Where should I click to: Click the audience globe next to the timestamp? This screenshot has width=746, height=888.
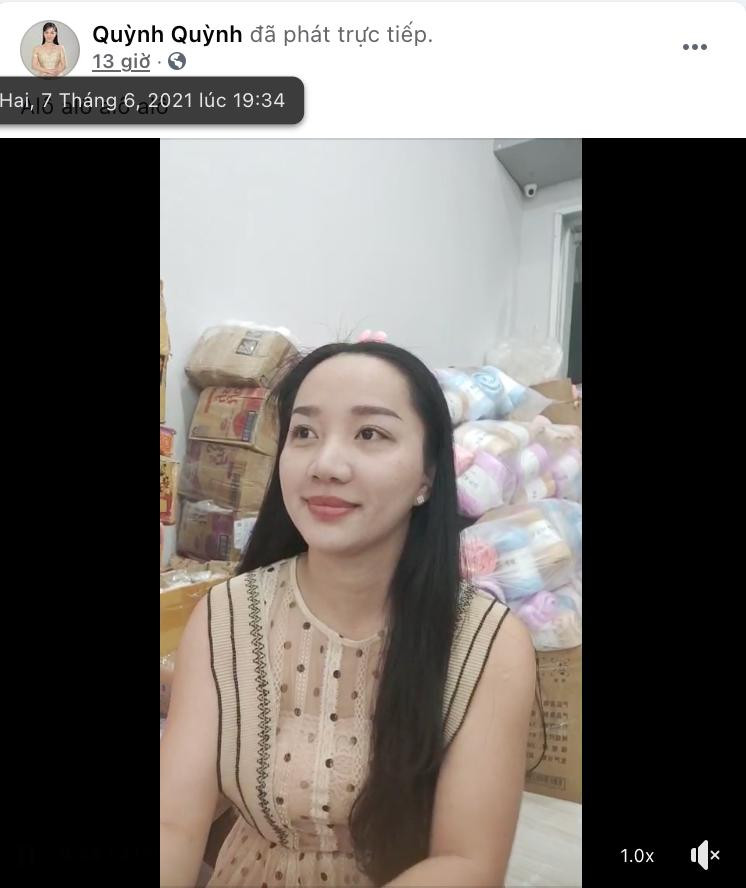[178, 63]
